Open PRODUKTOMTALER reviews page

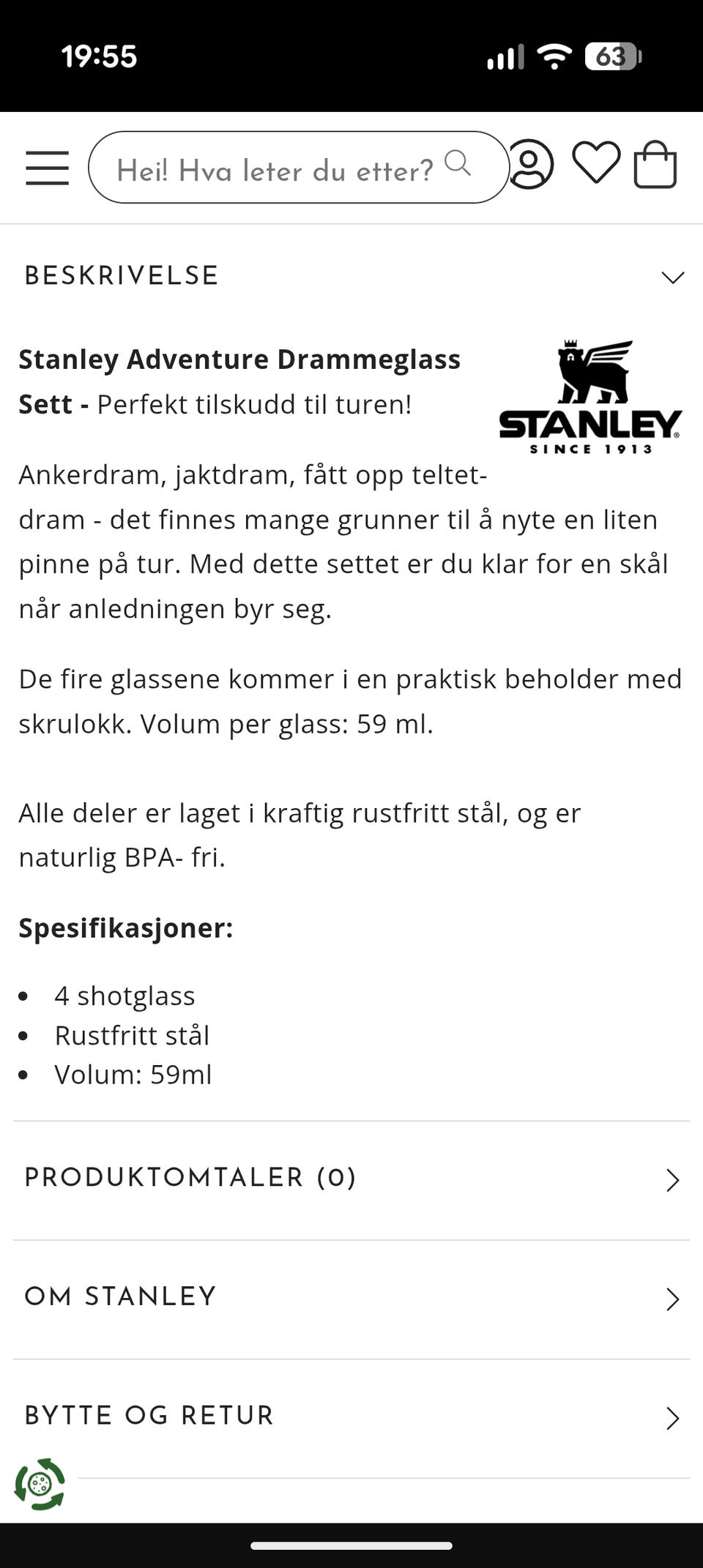tap(190, 1177)
